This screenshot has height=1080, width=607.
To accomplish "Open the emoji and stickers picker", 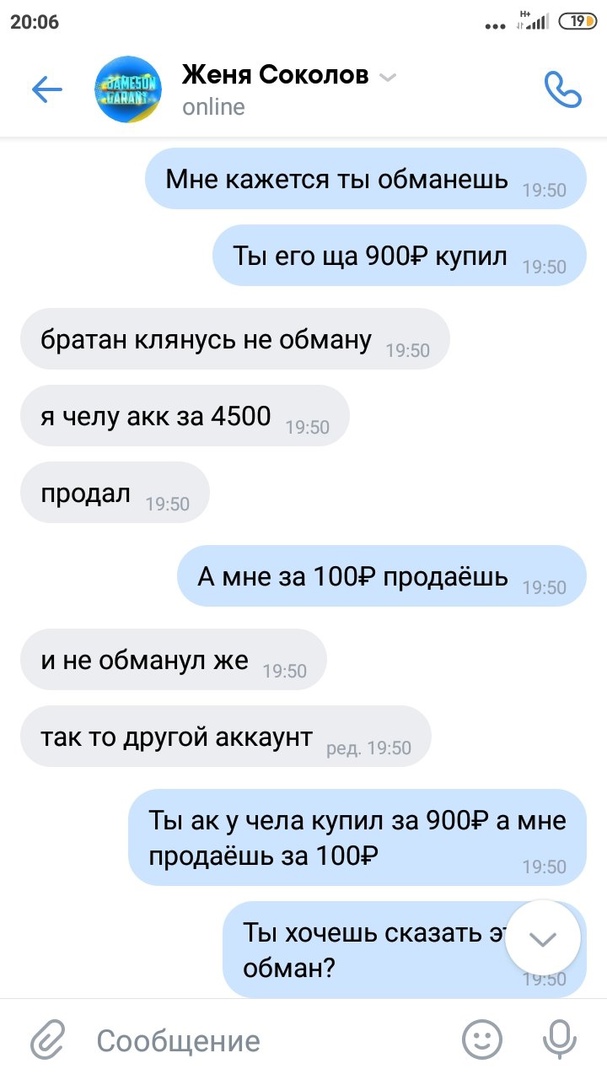I will coord(483,1040).
